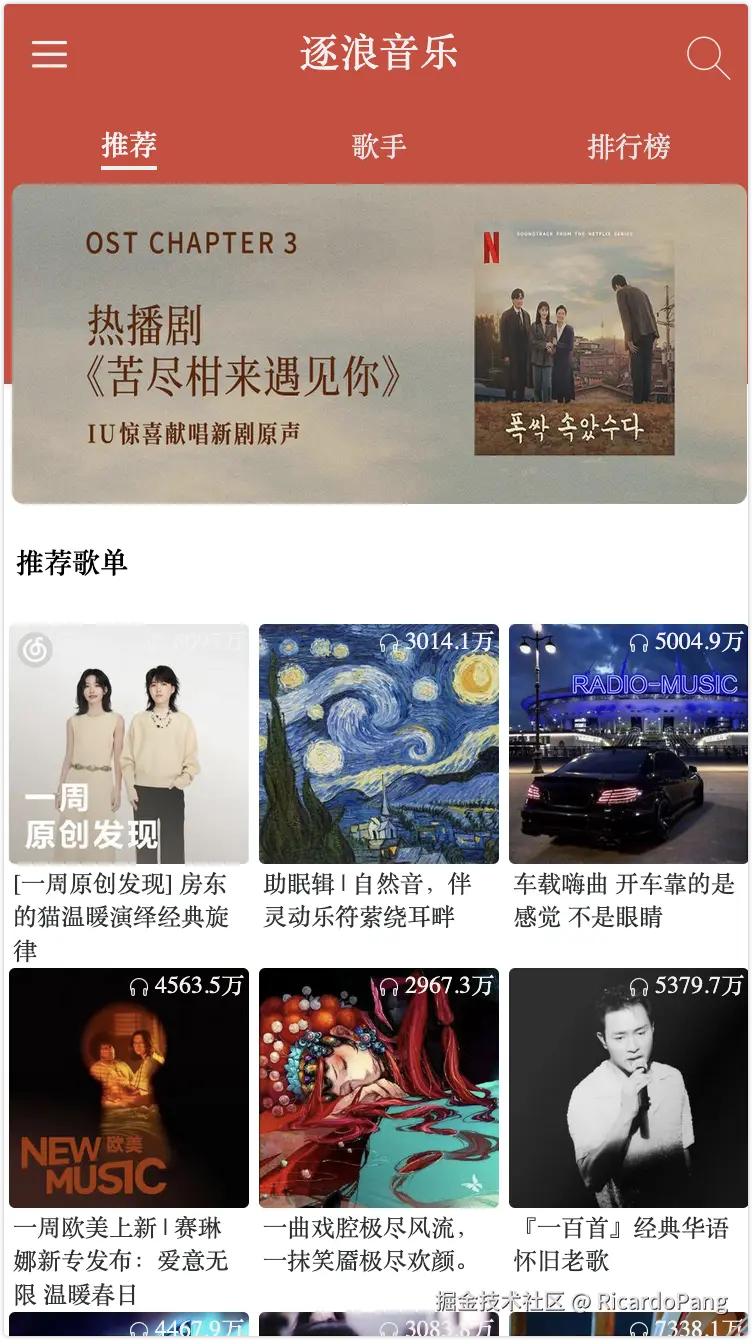
Task: Tap the search magnifier icon
Action: 708,57
